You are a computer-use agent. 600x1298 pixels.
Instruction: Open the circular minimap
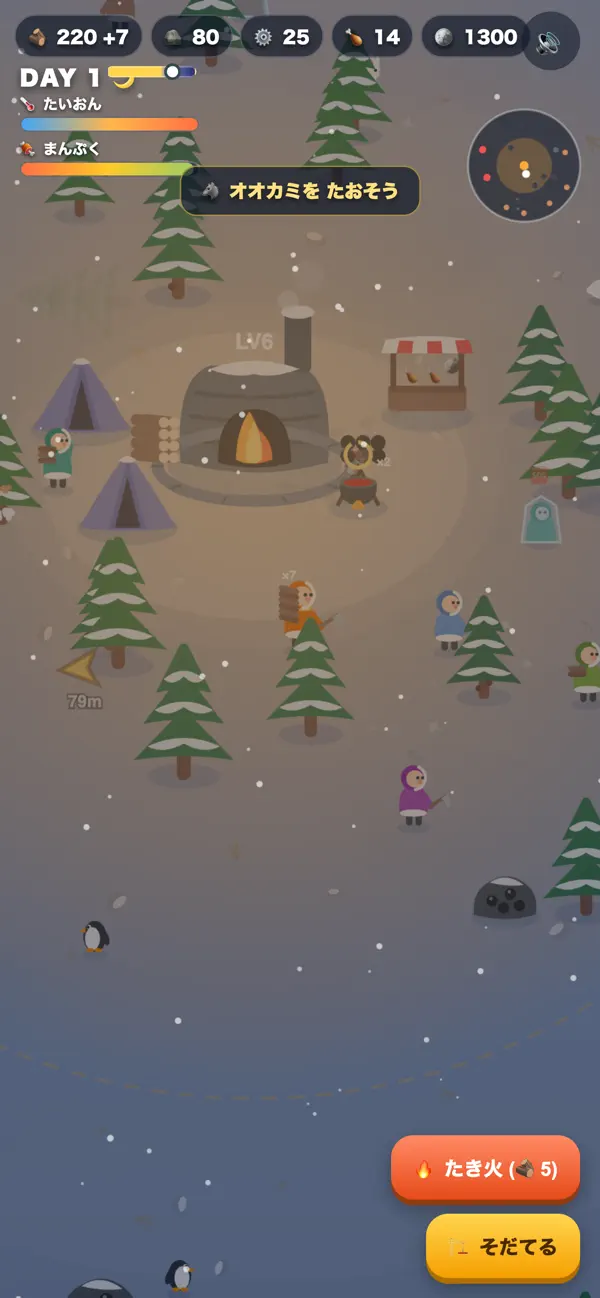pyautogui.click(x=524, y=165)
